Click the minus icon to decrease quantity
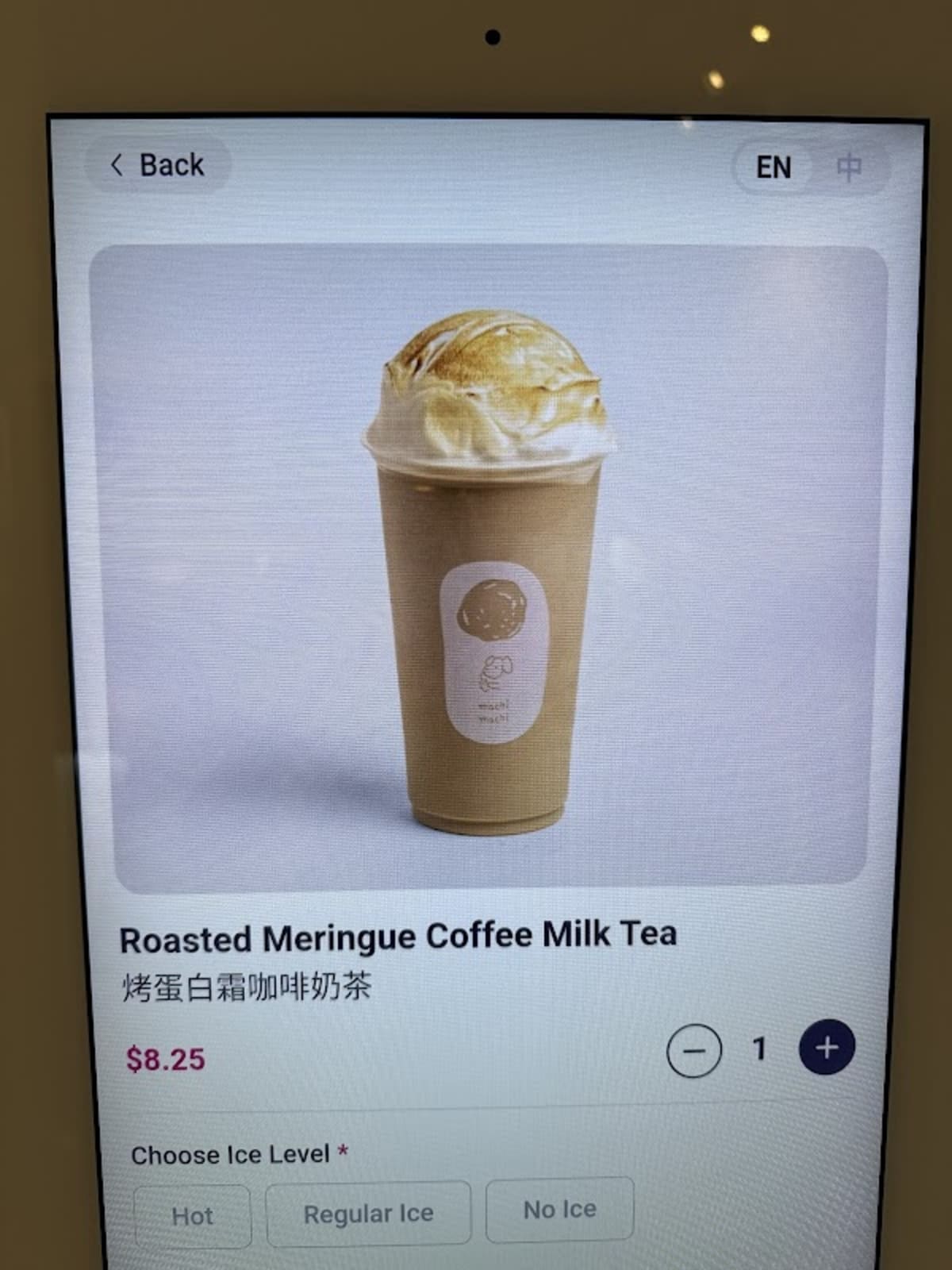Image resolution: width=952 pixels, height=1270 pixels. (x=694, y=1050)
